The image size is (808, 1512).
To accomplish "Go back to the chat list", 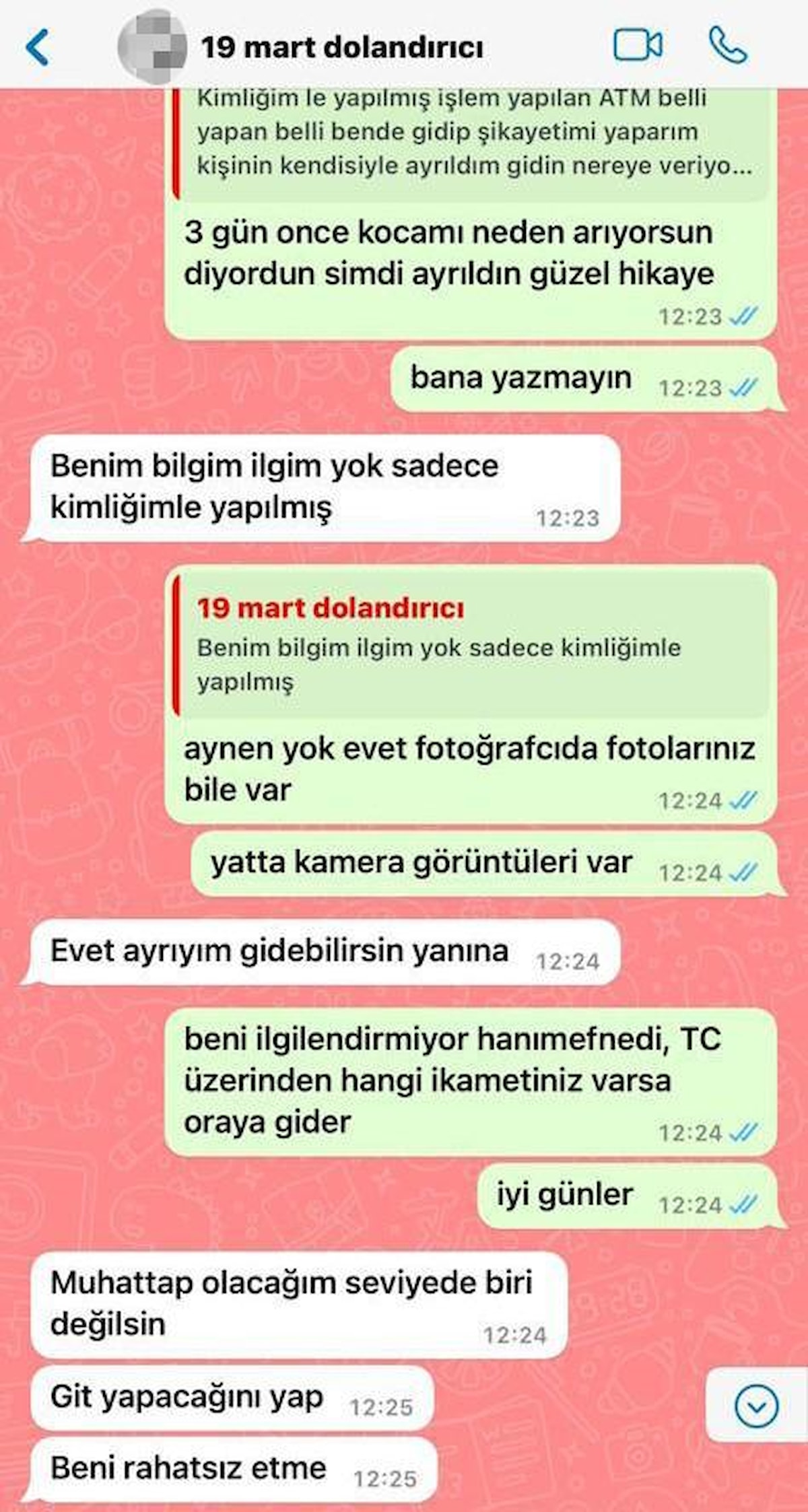I will point(38,47).
